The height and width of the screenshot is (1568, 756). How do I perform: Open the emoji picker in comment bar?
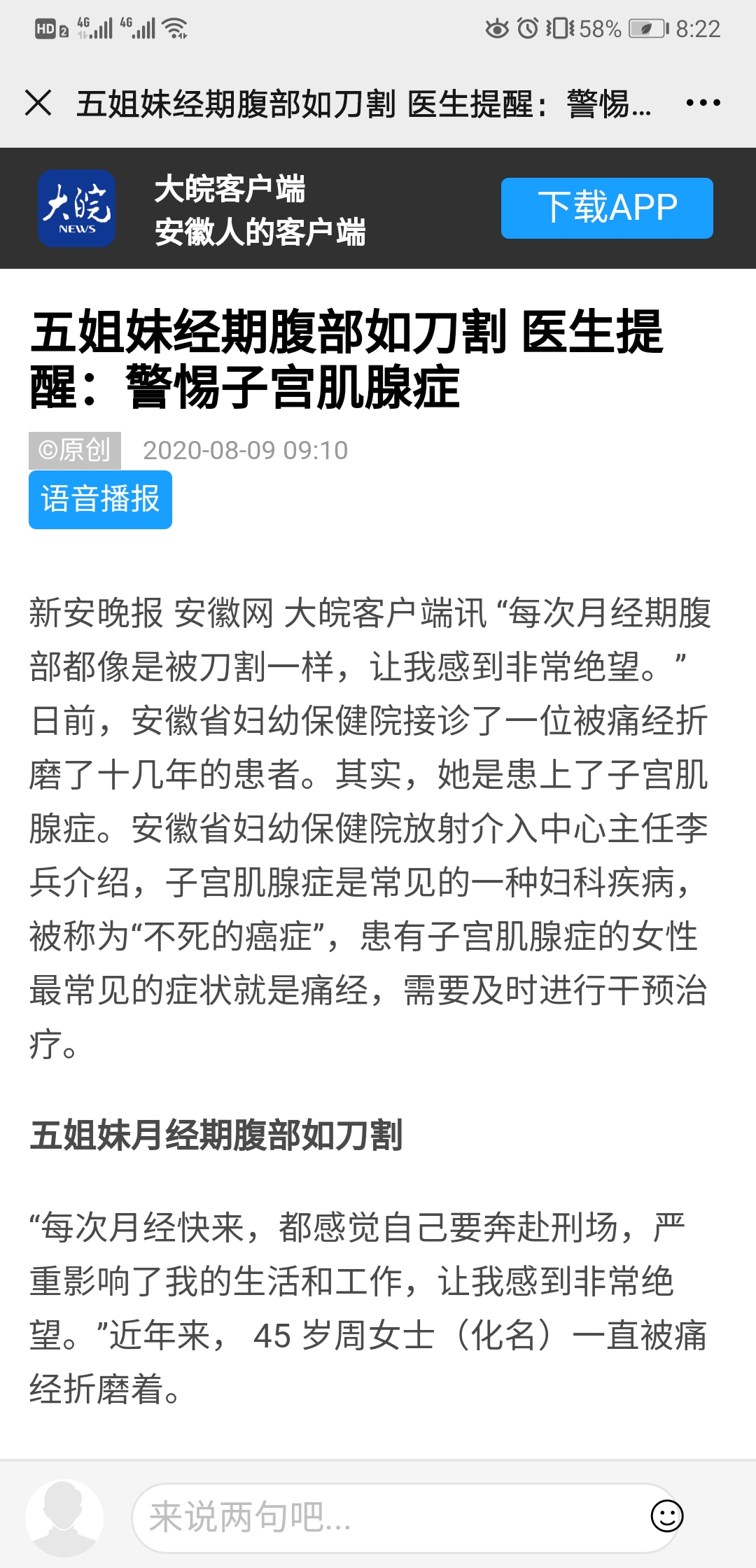pos(666,1516)
